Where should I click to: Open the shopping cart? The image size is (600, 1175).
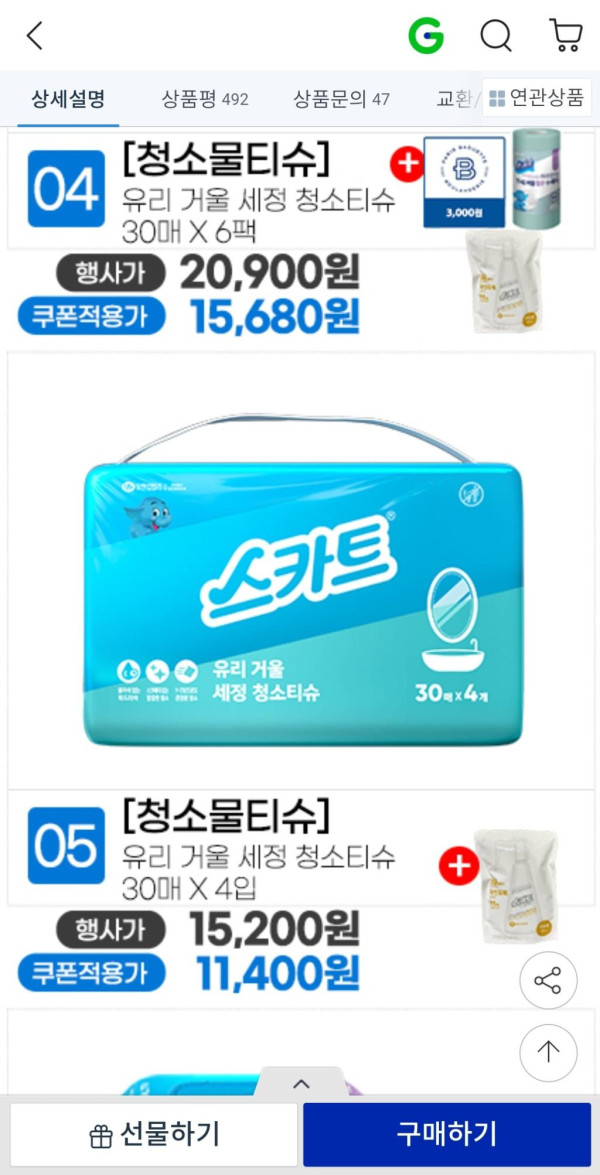click(566, 36)
